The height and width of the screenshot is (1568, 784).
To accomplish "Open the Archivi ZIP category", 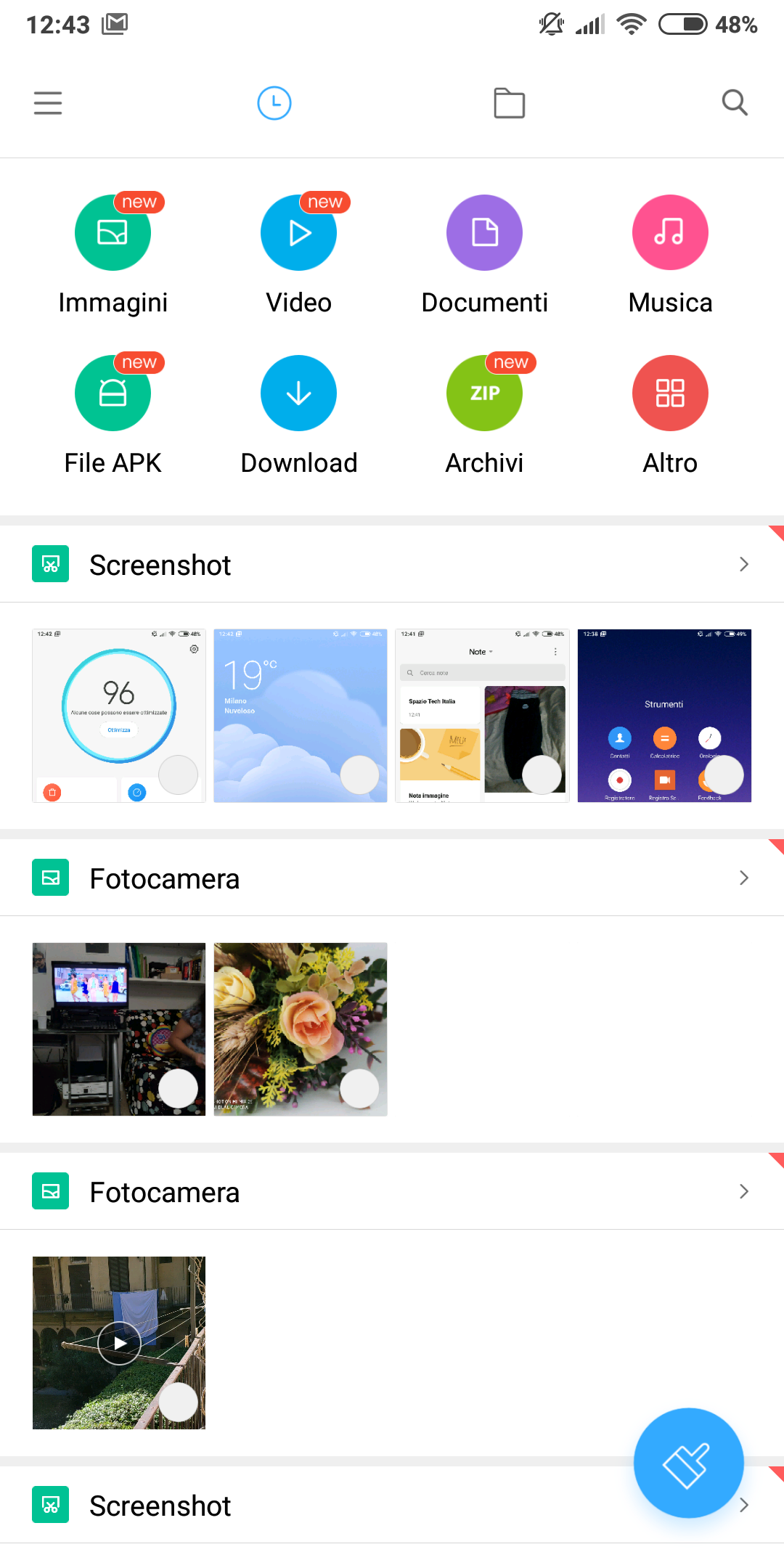I will click(484, 393).
